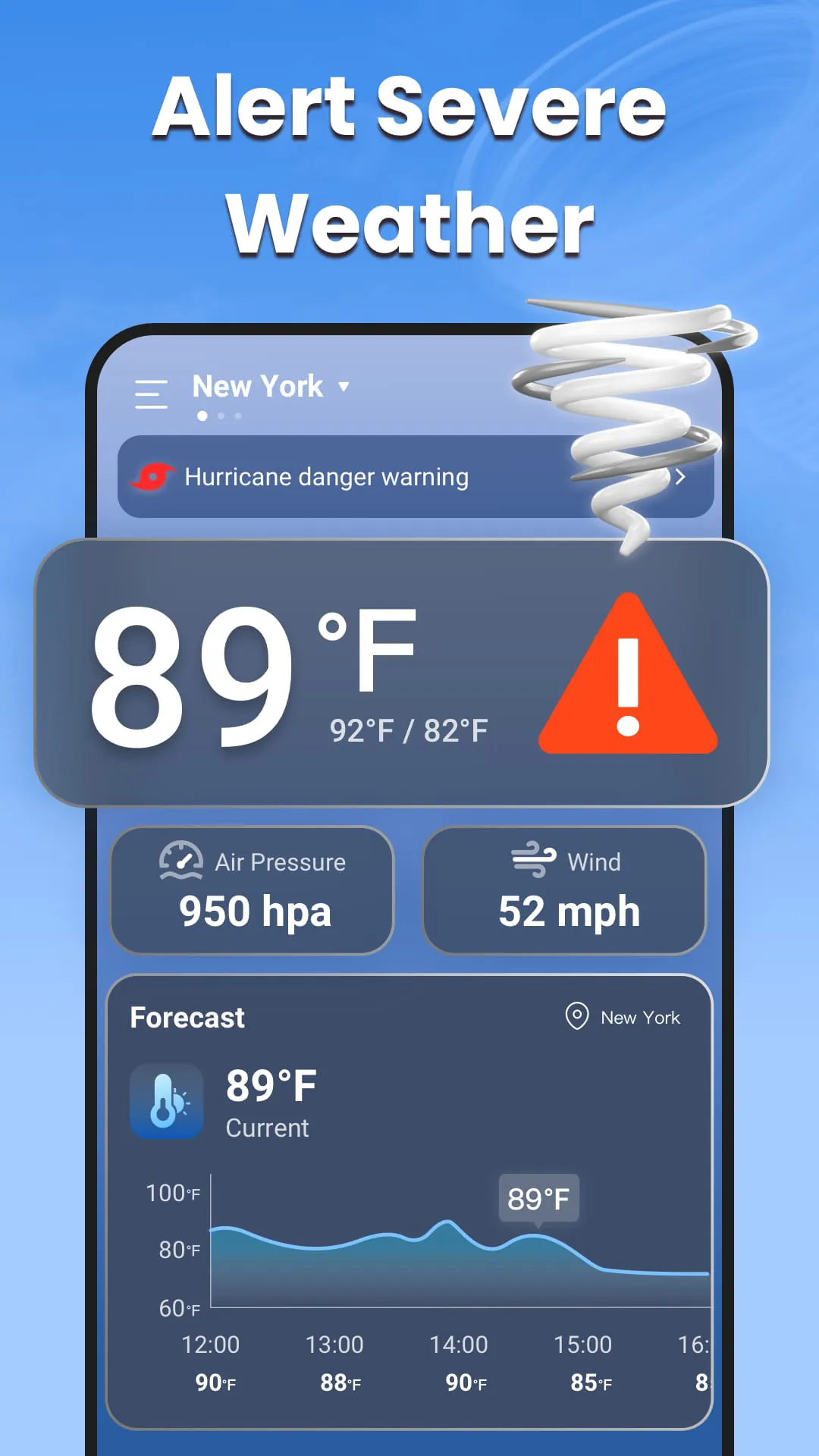Open the Forecast section header
The width and height of the screenshot is (819, 1456).
pos(187,1017)
